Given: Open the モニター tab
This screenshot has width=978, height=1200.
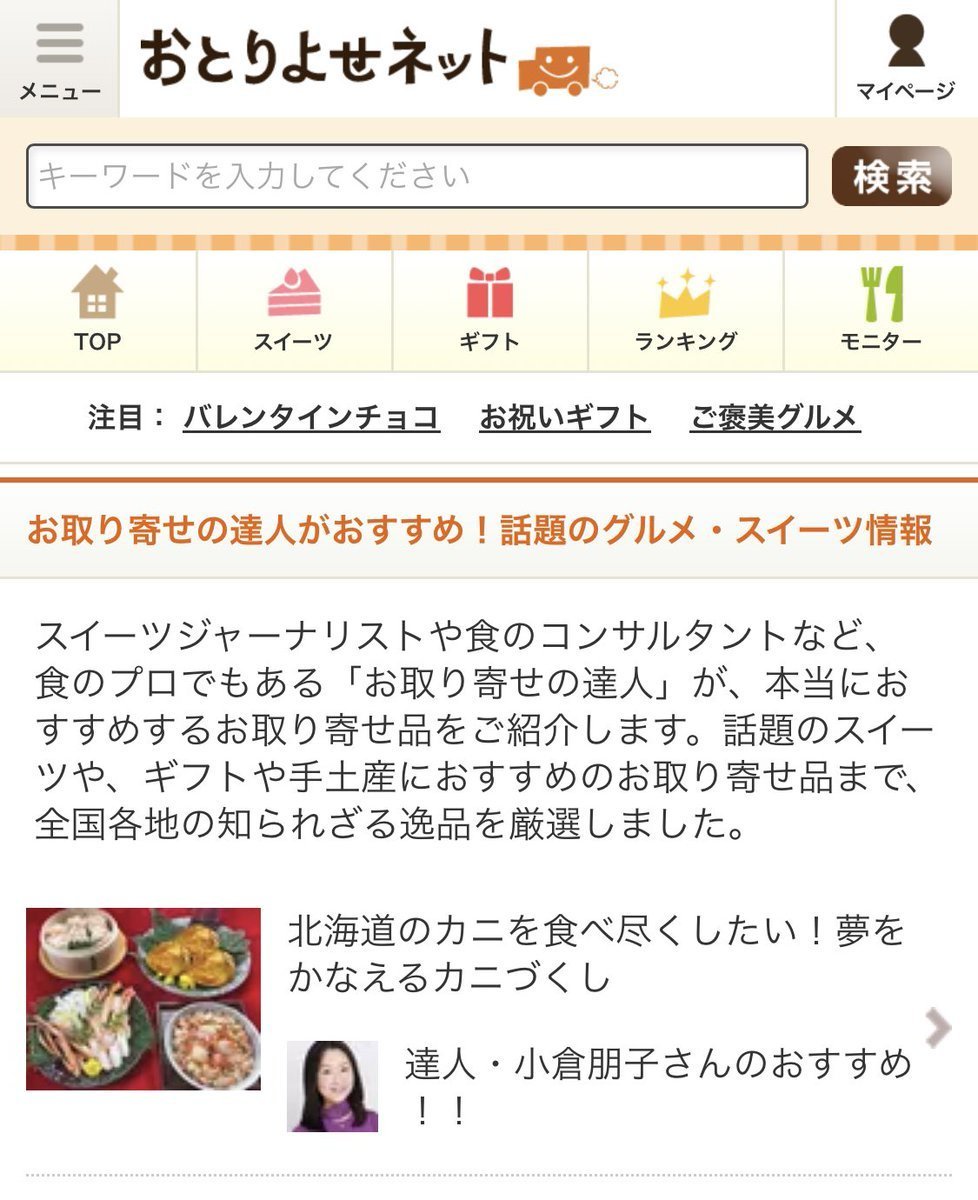Looking at the screenshot, I should 881,310.
